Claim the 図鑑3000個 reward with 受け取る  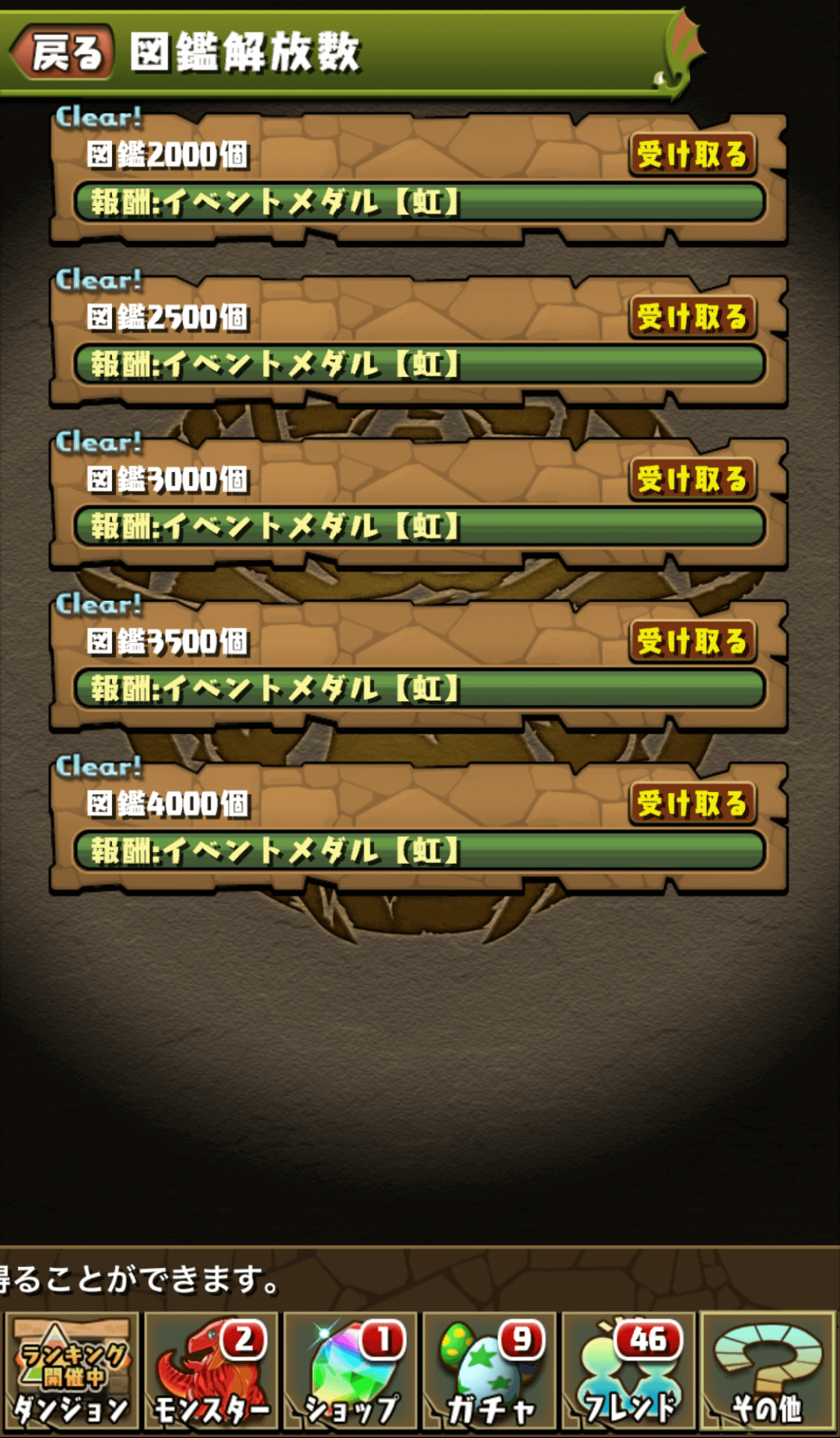[x=691, y=479]
